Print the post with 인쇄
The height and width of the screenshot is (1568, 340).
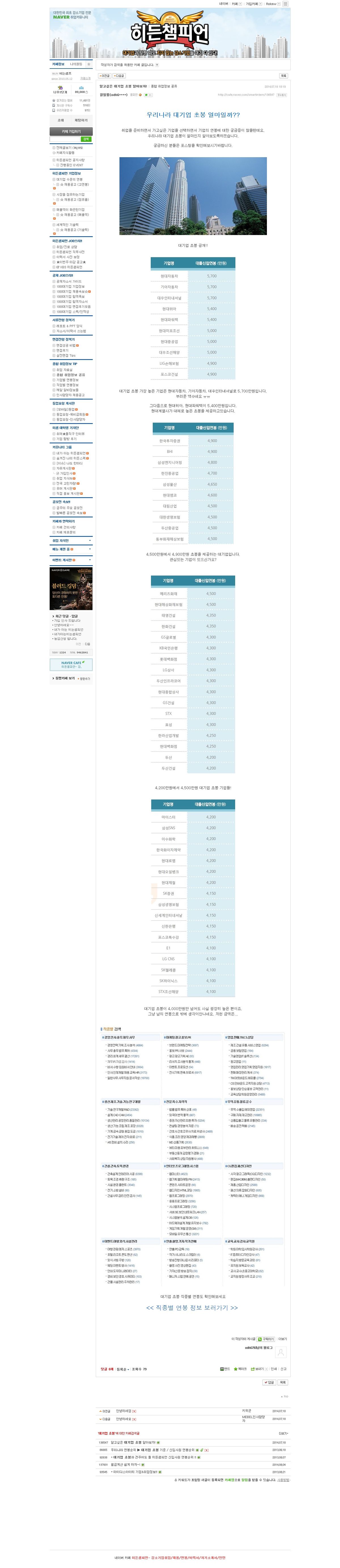point(274,1369)
